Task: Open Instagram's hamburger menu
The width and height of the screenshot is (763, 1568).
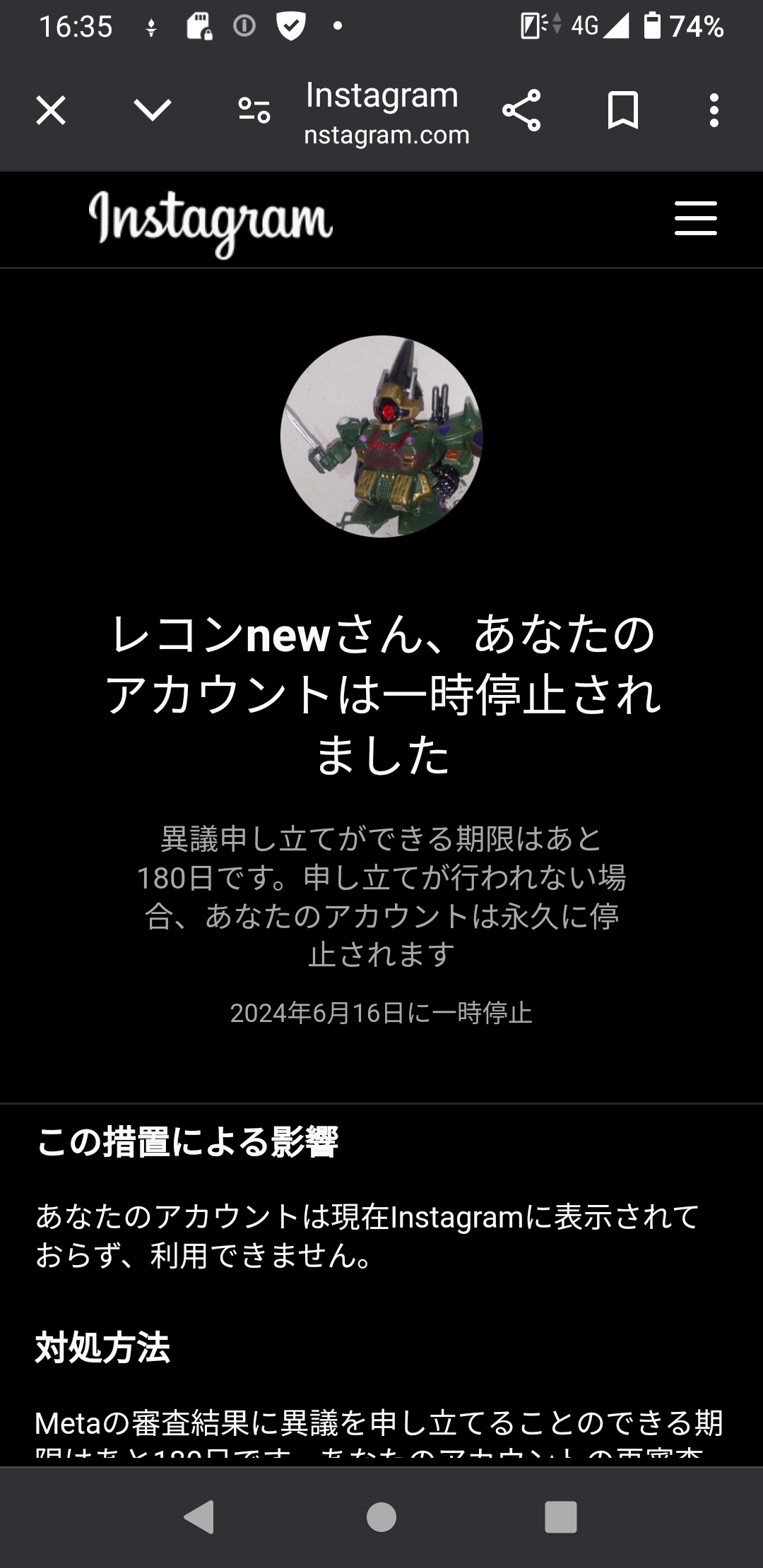Action: pos(695,218)
